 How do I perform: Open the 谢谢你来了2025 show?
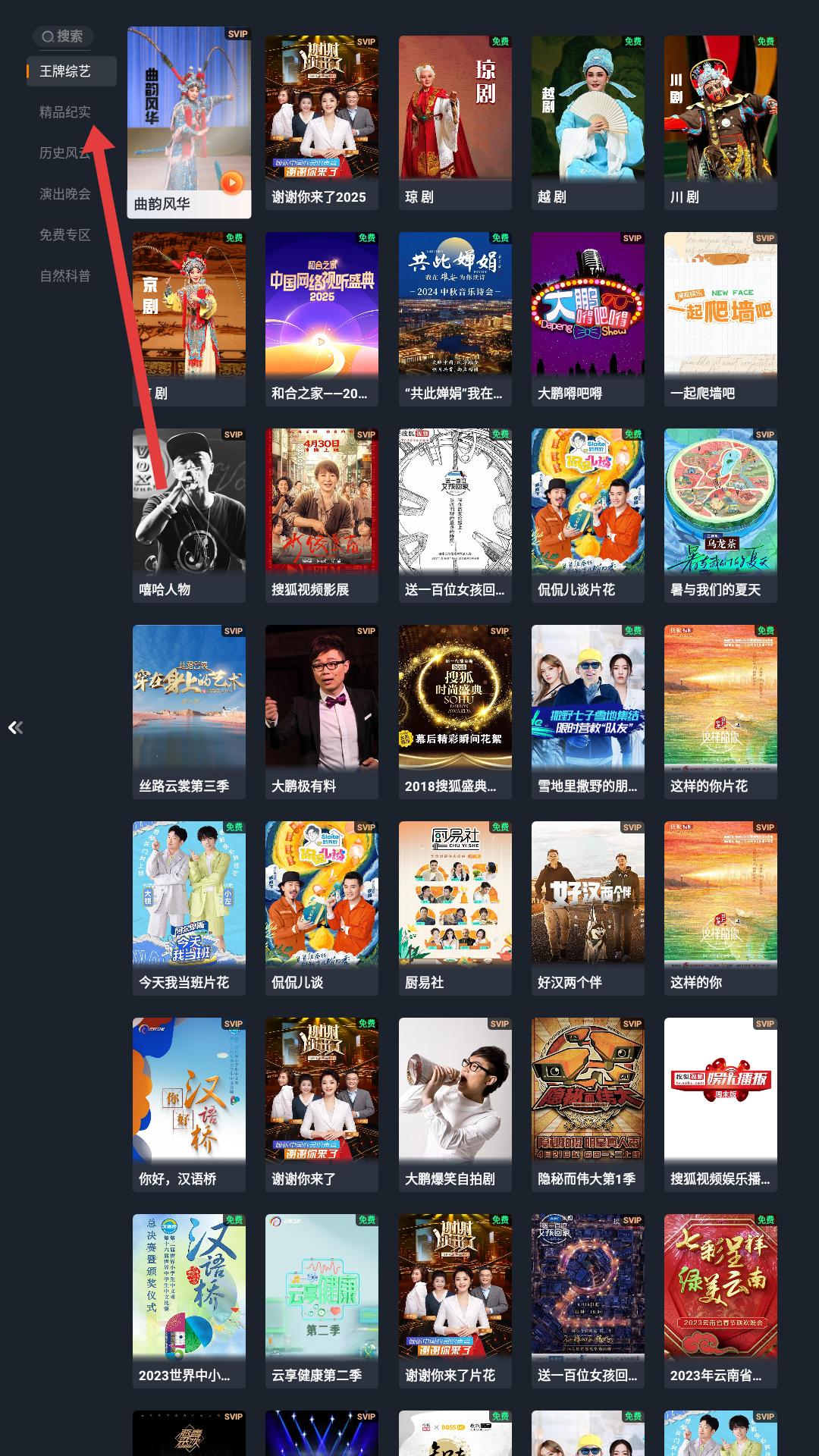click(322, 121)
